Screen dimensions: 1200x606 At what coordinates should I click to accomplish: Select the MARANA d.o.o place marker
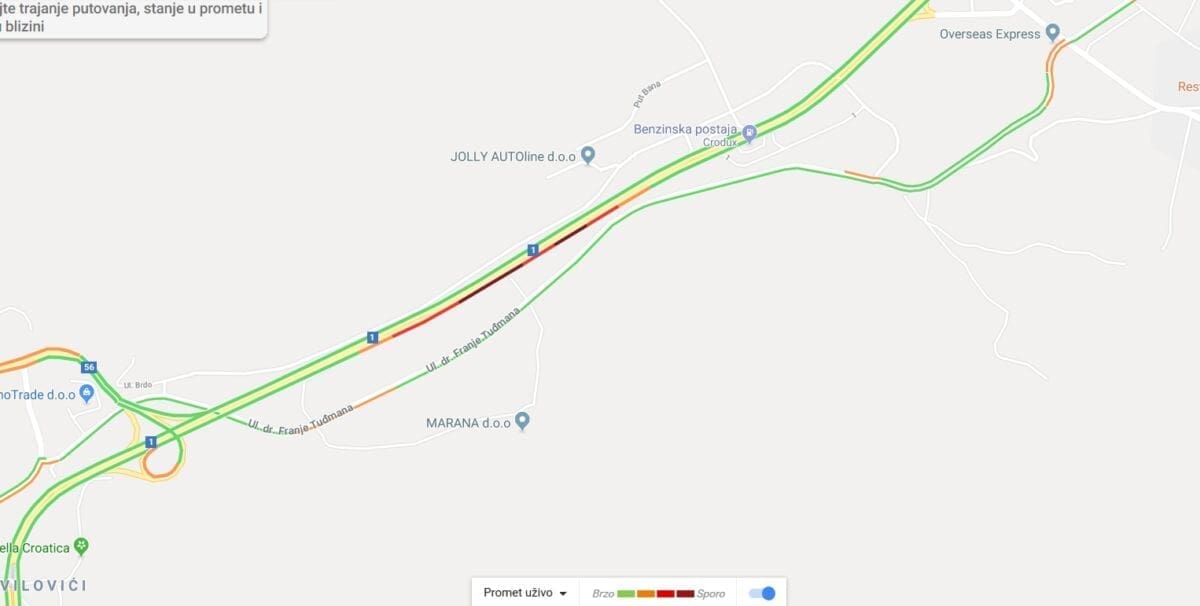pos(521,421)
